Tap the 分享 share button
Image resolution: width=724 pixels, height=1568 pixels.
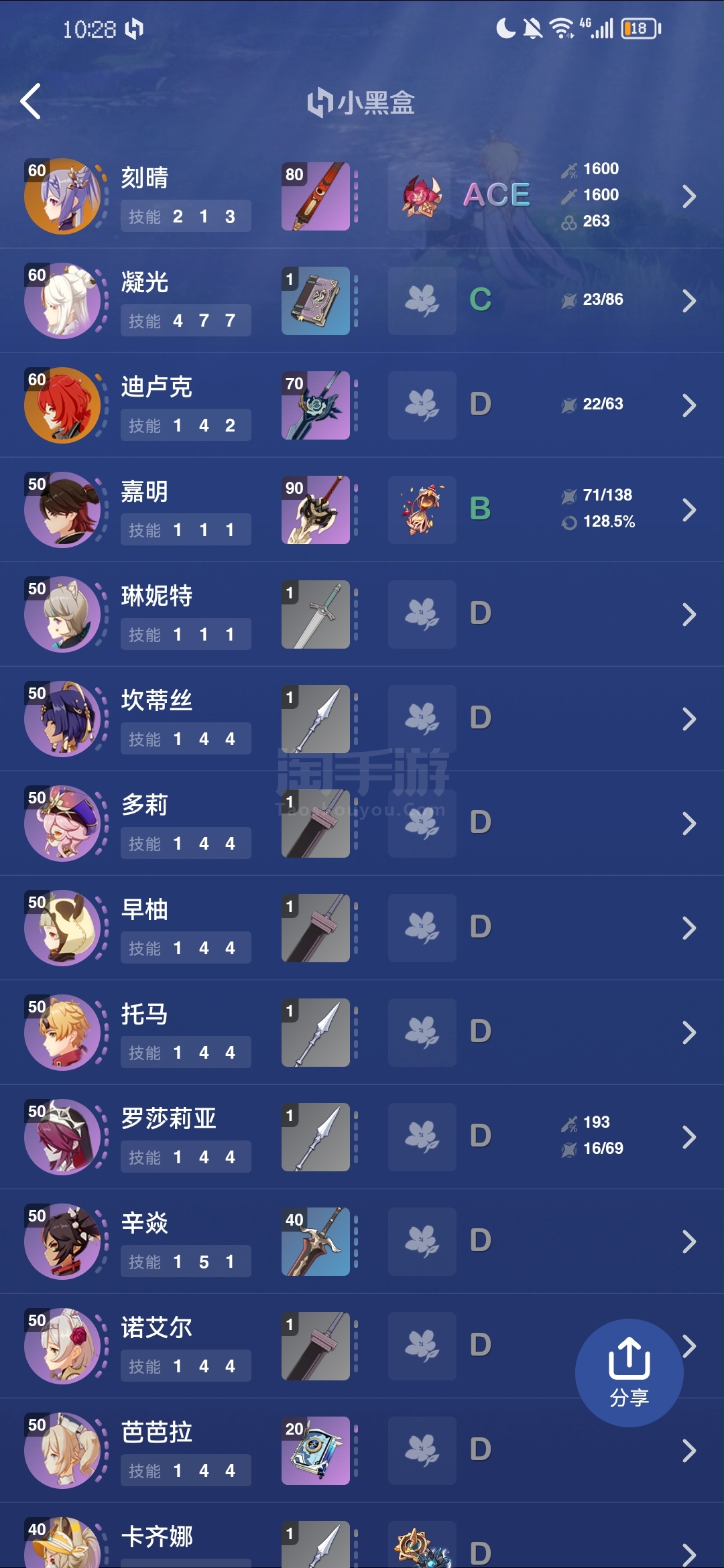(x=629, y=1372)
